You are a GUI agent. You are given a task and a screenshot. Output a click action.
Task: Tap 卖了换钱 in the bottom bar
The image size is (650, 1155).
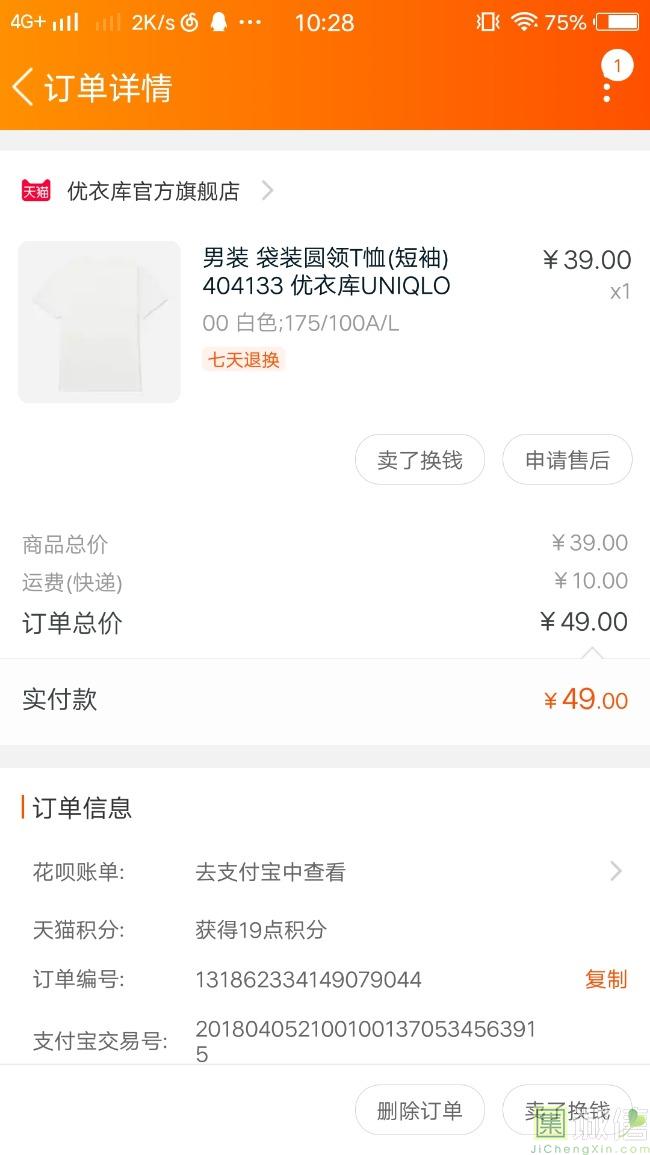pos(567,1110)
